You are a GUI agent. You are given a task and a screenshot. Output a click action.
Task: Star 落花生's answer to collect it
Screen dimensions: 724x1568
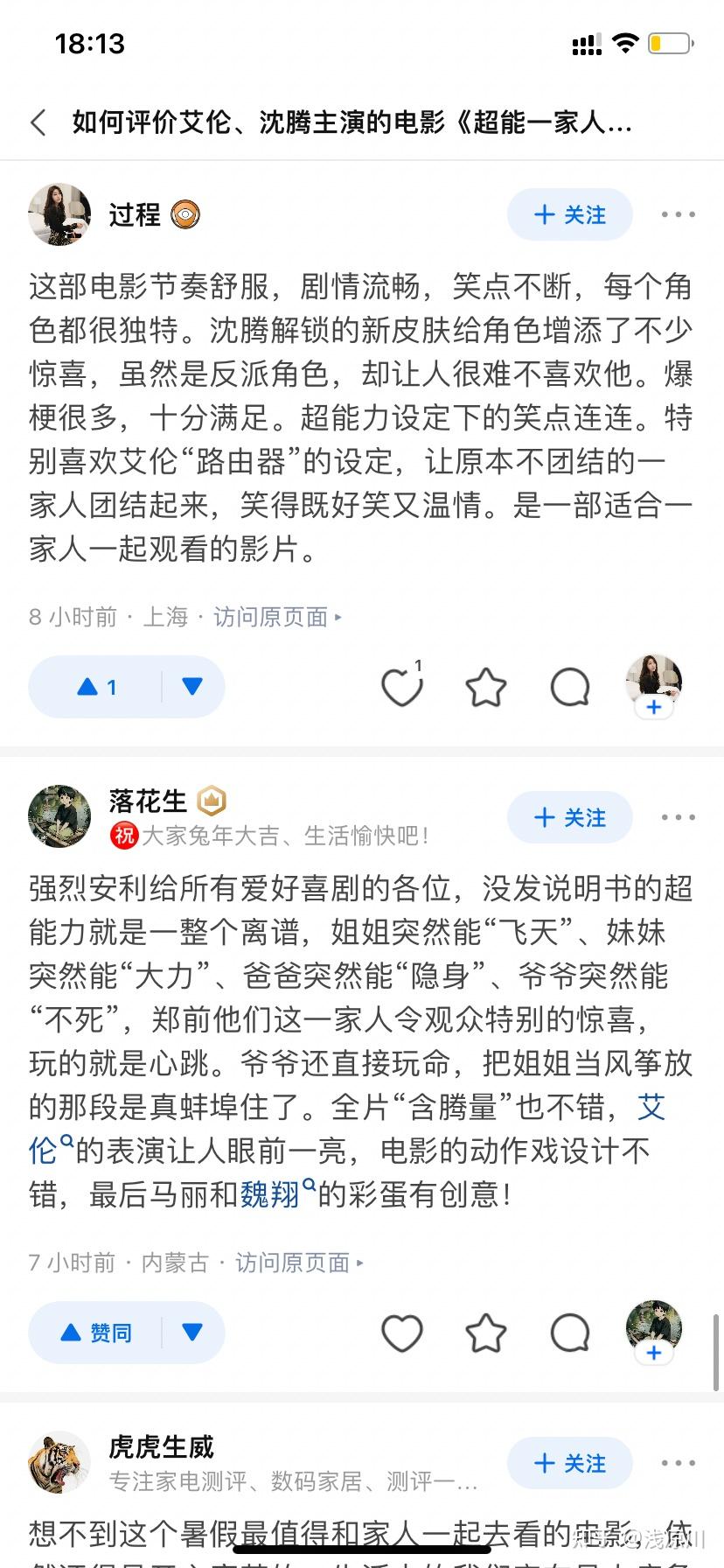coord(486,1333)
